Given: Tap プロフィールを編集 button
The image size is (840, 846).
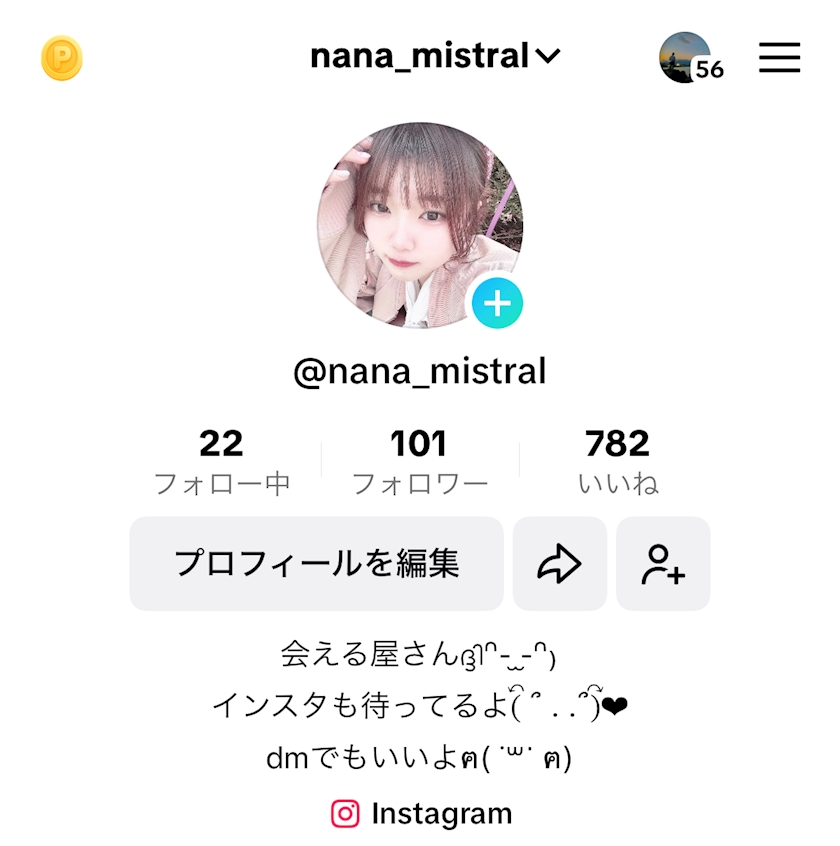Looking at the screenshot, I should tap(316, 564).
